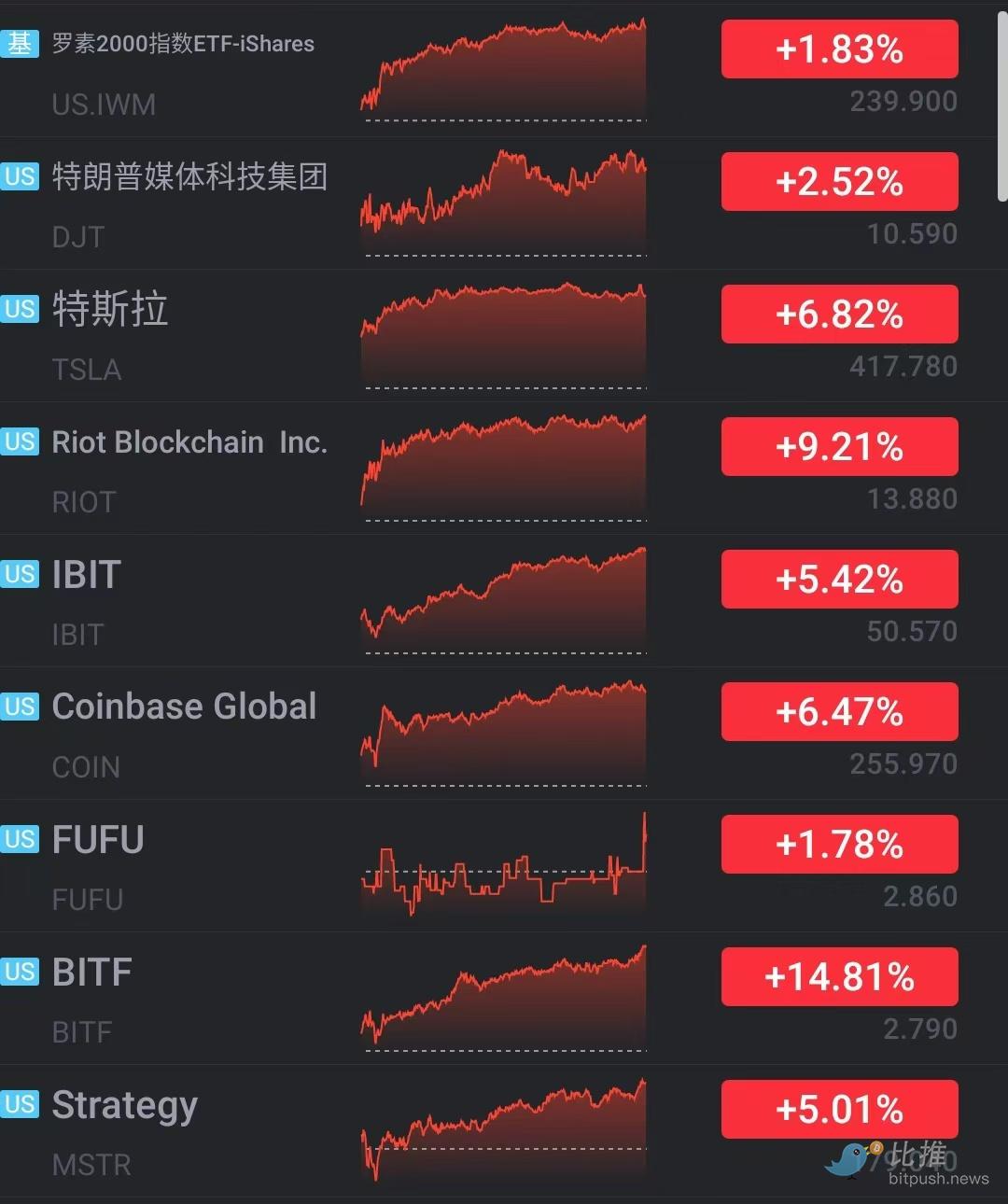The height and width of the screenshot is (1204, 1008).
Task: Open the DJT stock row
Action: point(189,203)
